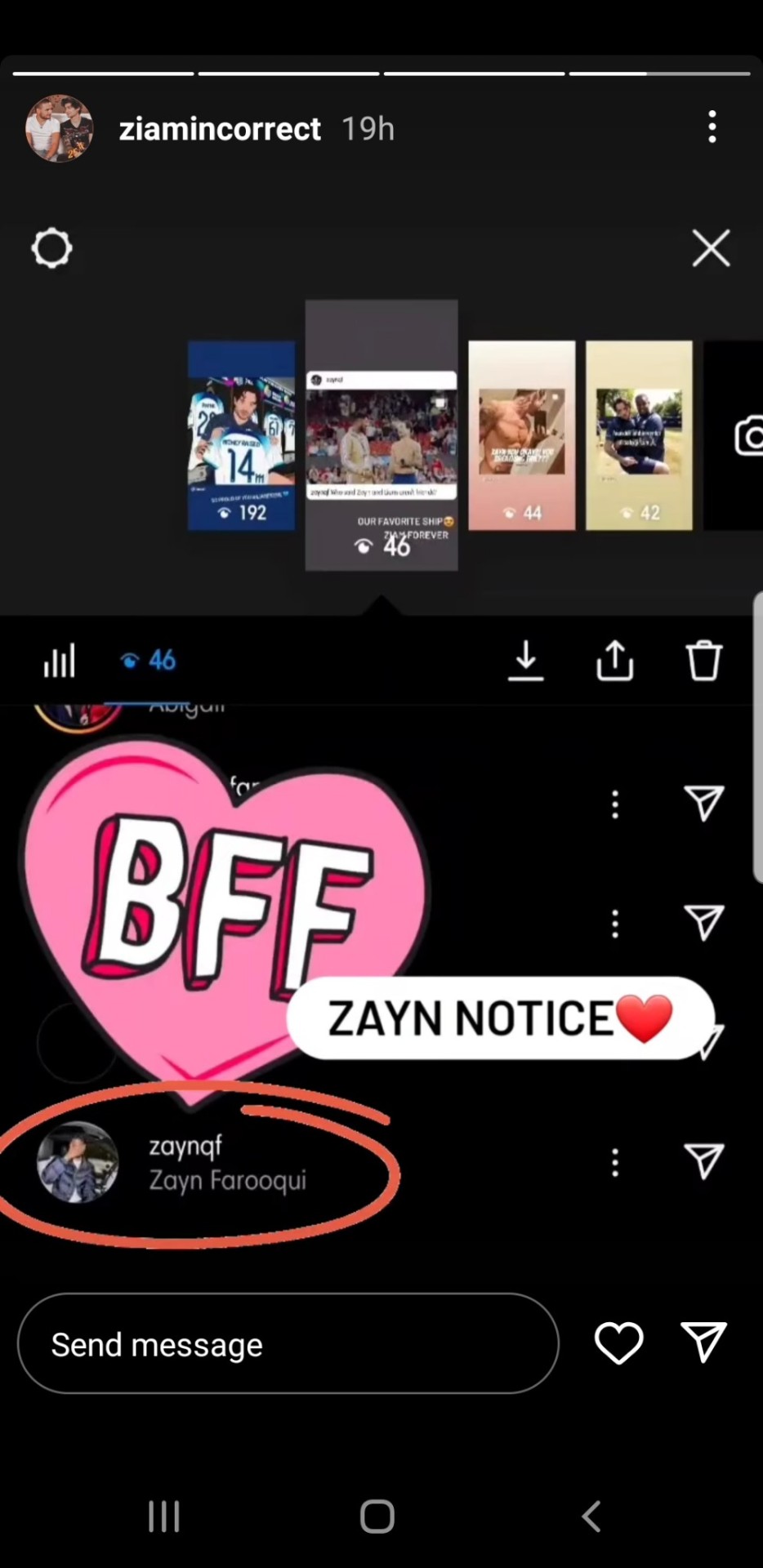
Task: Open ziamincorrect's profile picture
Action: tap(59, 128)
